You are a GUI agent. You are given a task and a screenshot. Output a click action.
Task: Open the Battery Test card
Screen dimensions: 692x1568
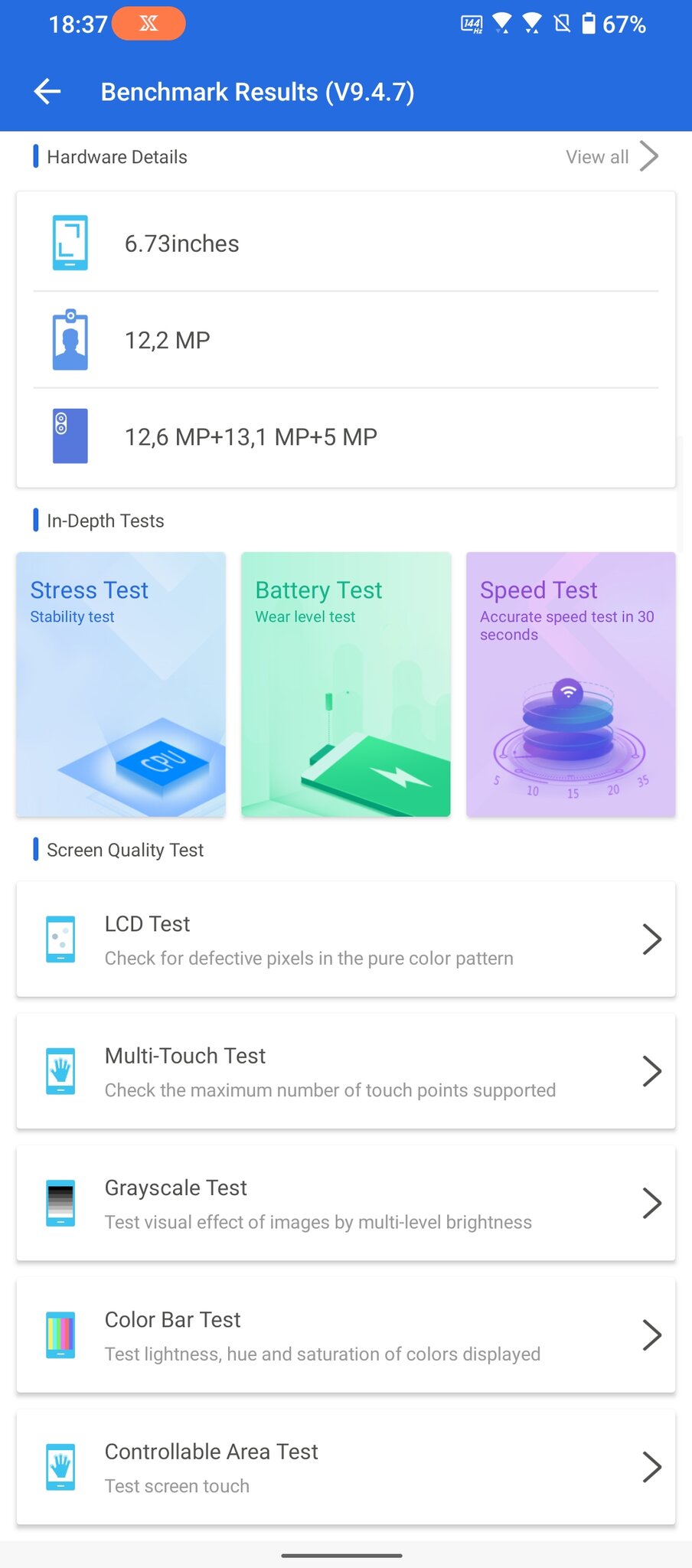tap(345, 684)
